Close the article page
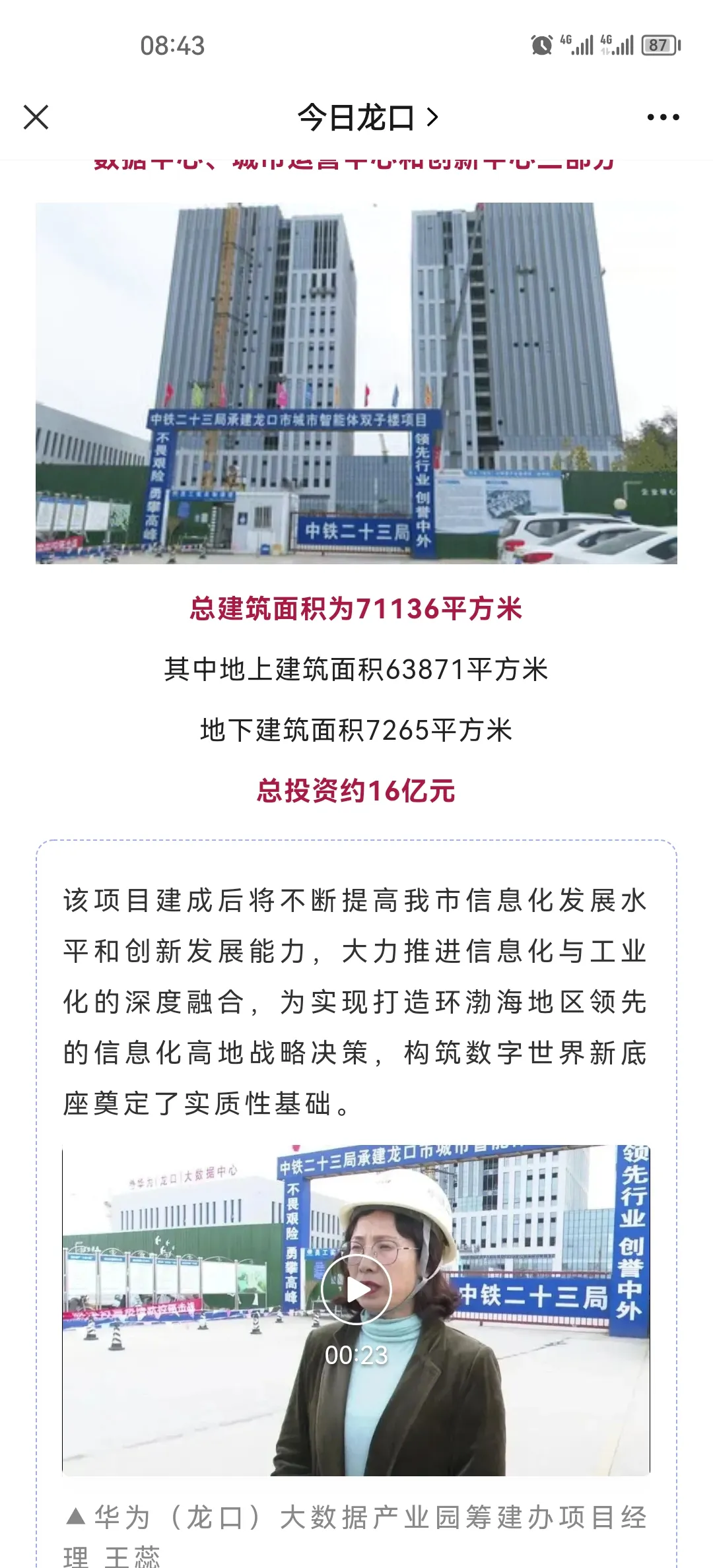Screen dimensions: 713x1568 tap(36, 117)
